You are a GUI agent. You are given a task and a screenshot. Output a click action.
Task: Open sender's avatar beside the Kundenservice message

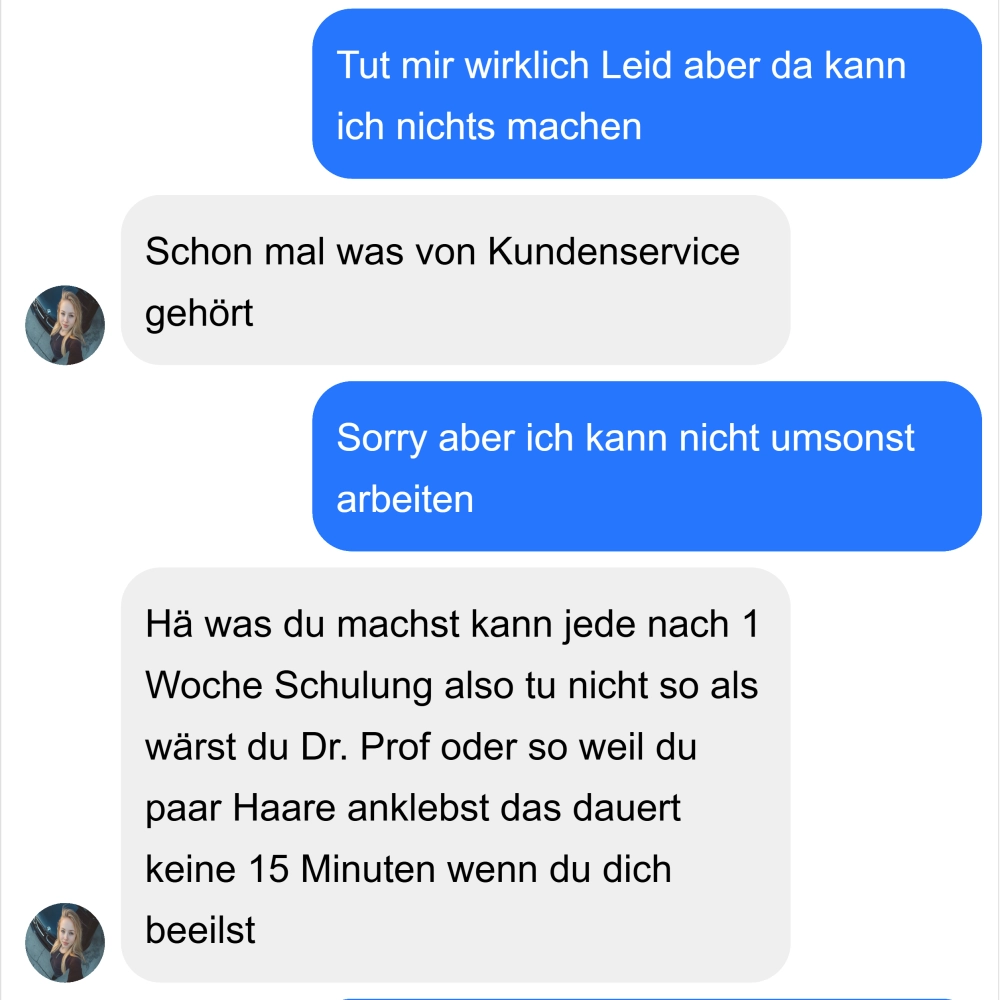click(65, 325)
